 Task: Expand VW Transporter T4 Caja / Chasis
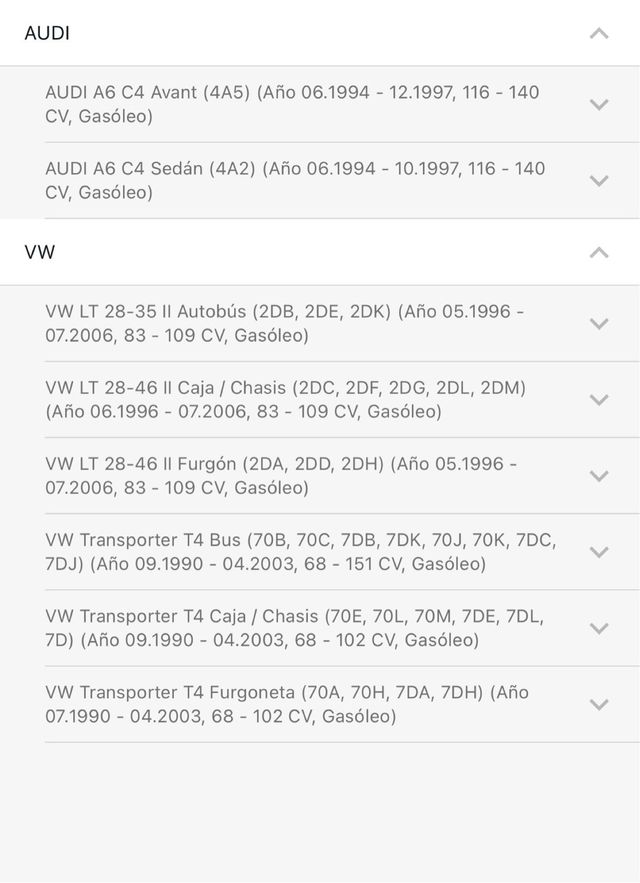599,628
